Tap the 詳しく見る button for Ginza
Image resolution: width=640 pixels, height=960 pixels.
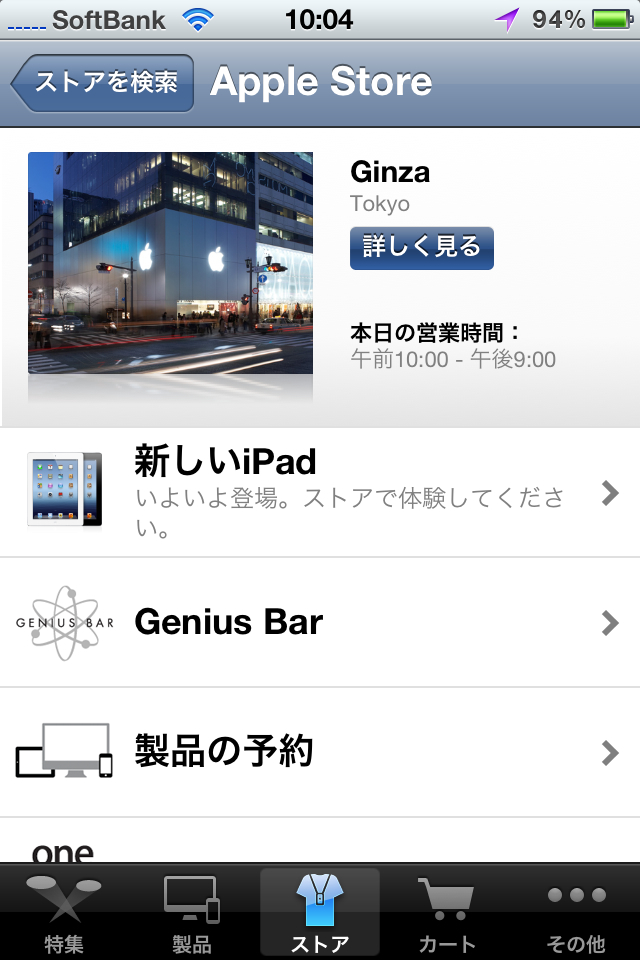point(421,247)
